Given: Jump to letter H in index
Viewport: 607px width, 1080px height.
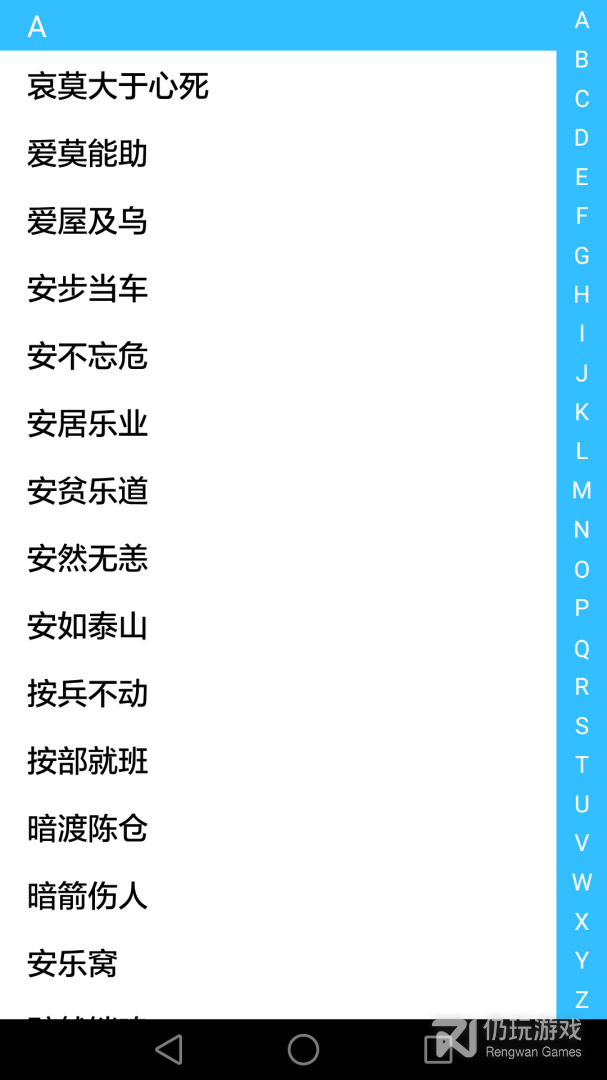Looking at the screenshot, I should point(581,295).
